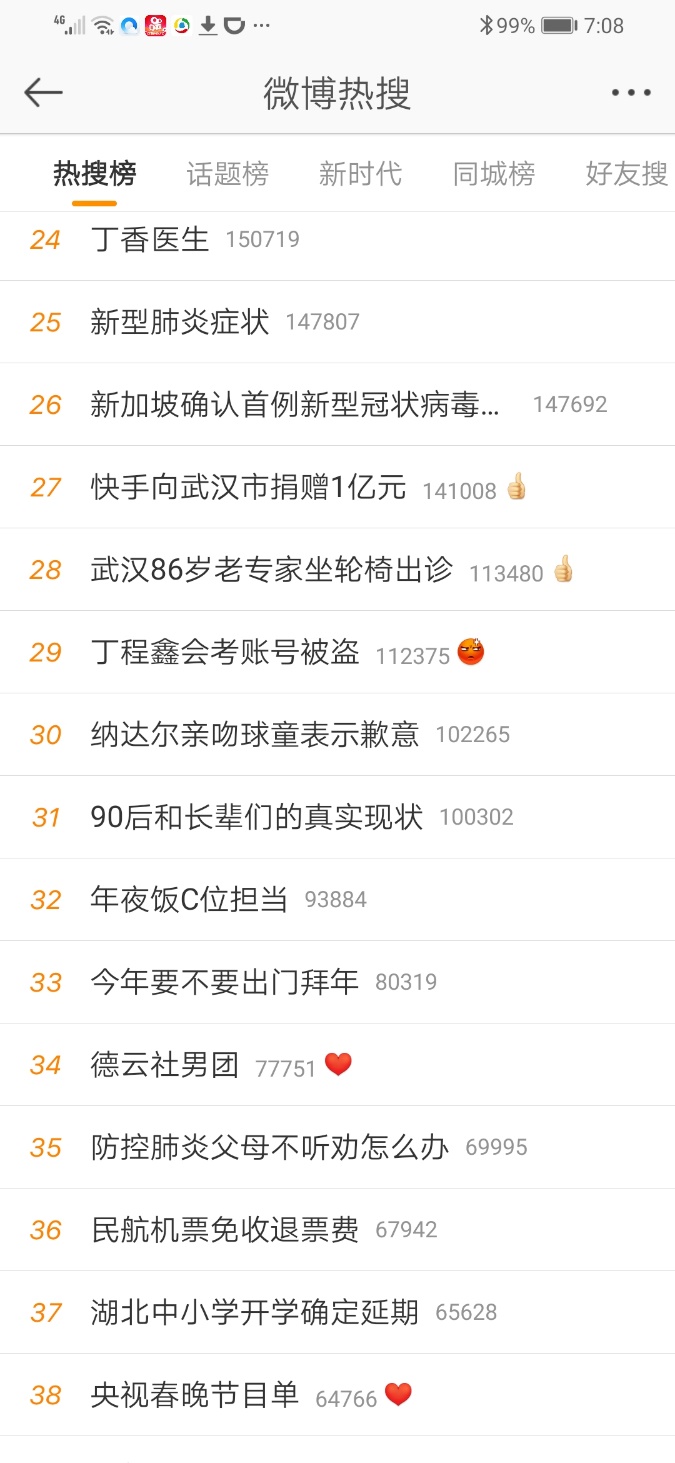Switch to the 话题榜 tab
675x1463 pixels.
(x=228, y=174)
